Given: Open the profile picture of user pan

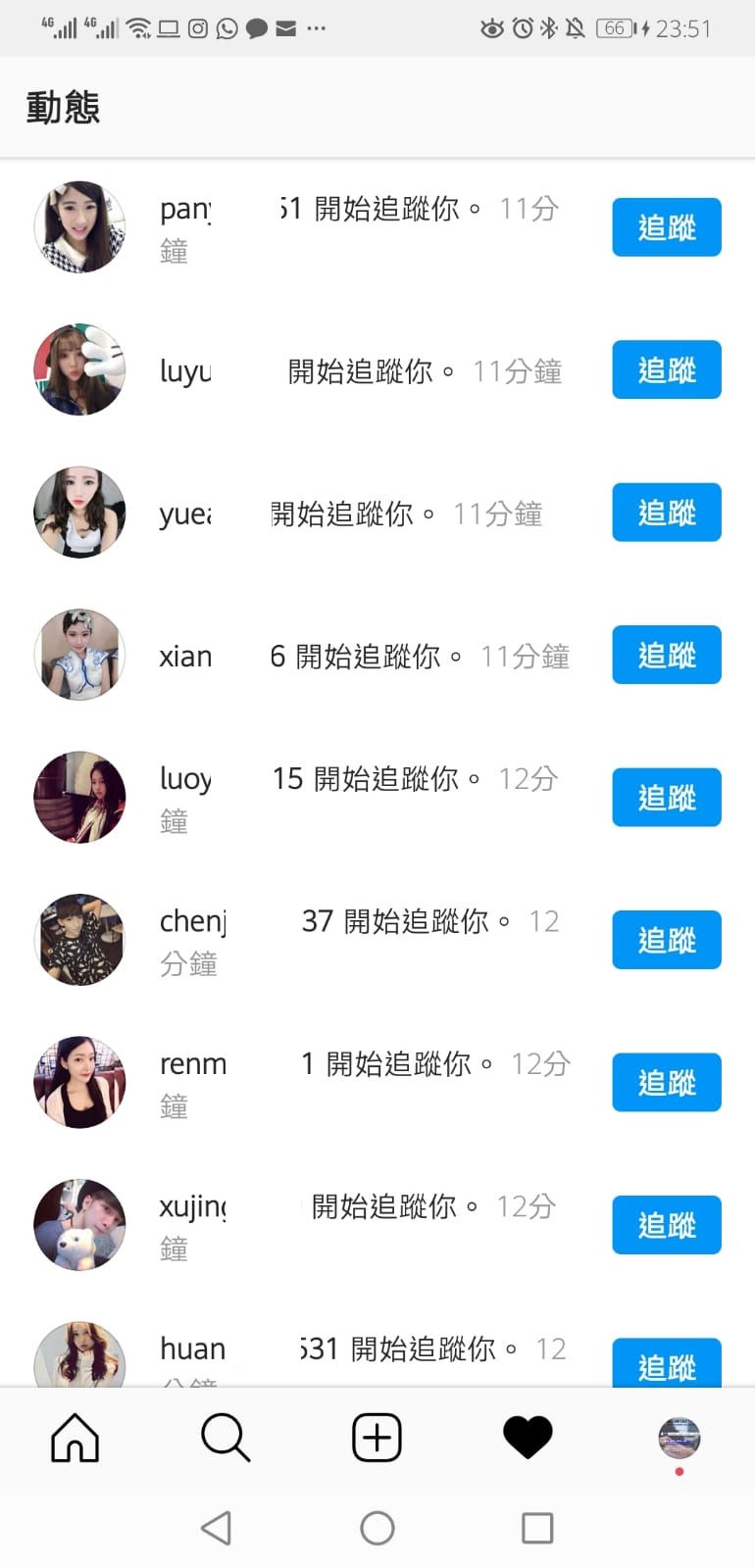Looking at the screenshot, I should [x=79, y=226].
